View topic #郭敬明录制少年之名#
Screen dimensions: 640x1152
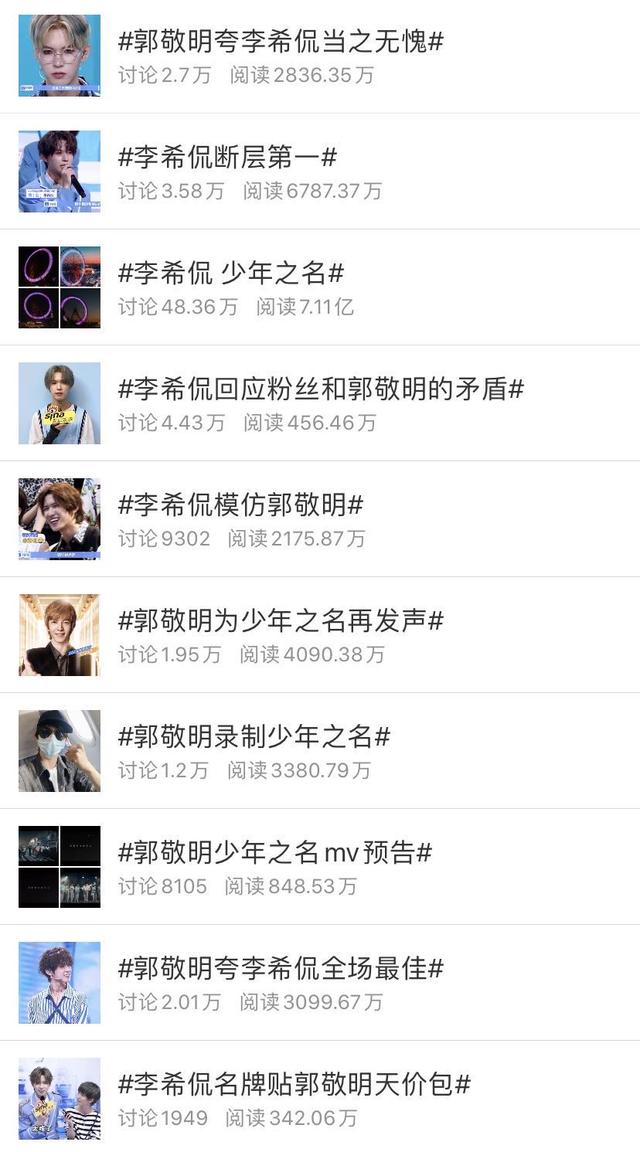point(254,737)
